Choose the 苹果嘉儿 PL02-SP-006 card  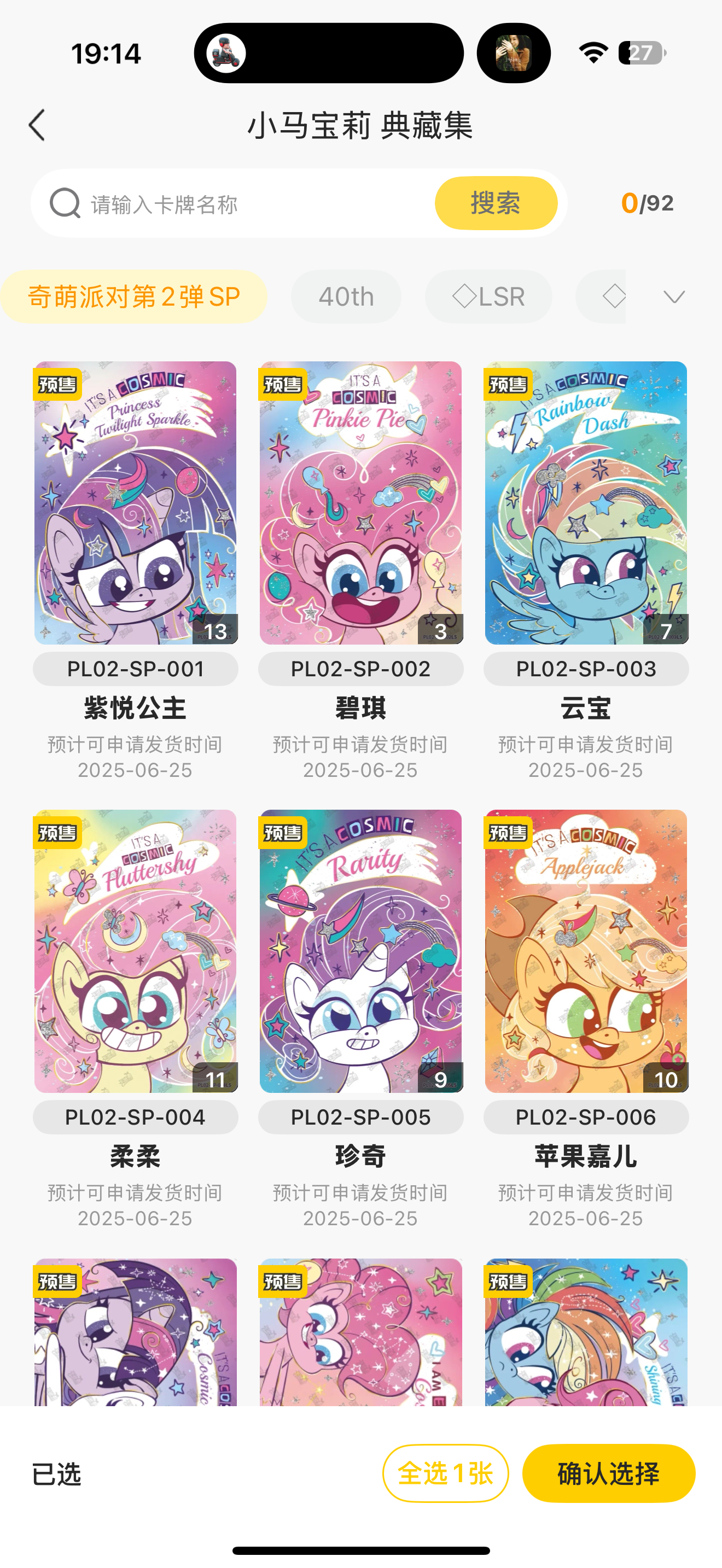(586, 951)
